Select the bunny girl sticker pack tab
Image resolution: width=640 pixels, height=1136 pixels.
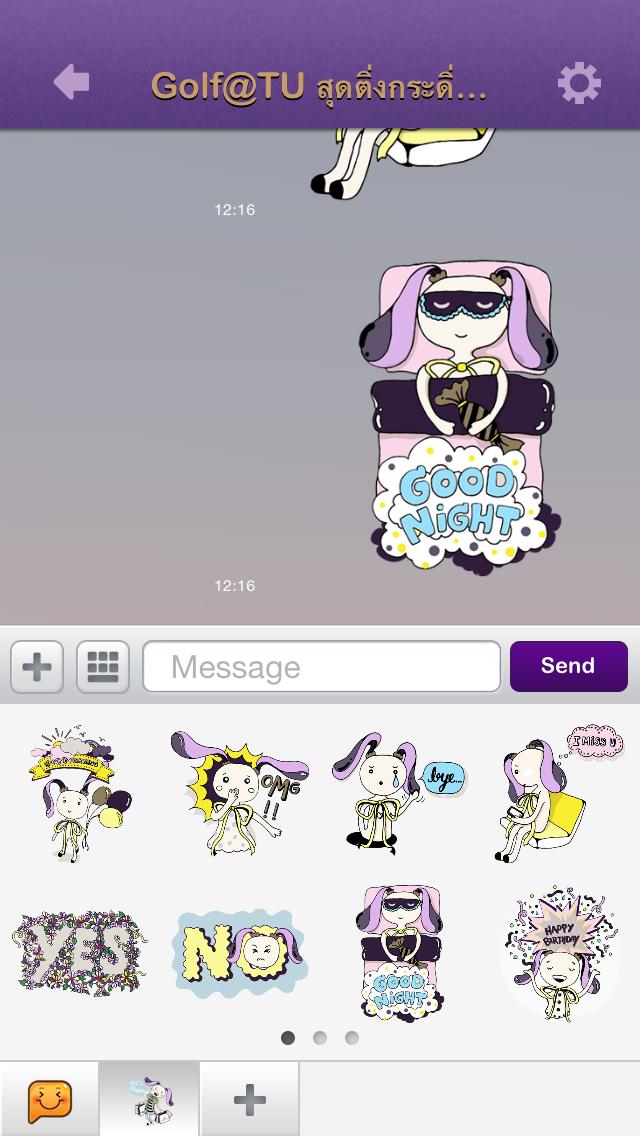coord(150,1100)
